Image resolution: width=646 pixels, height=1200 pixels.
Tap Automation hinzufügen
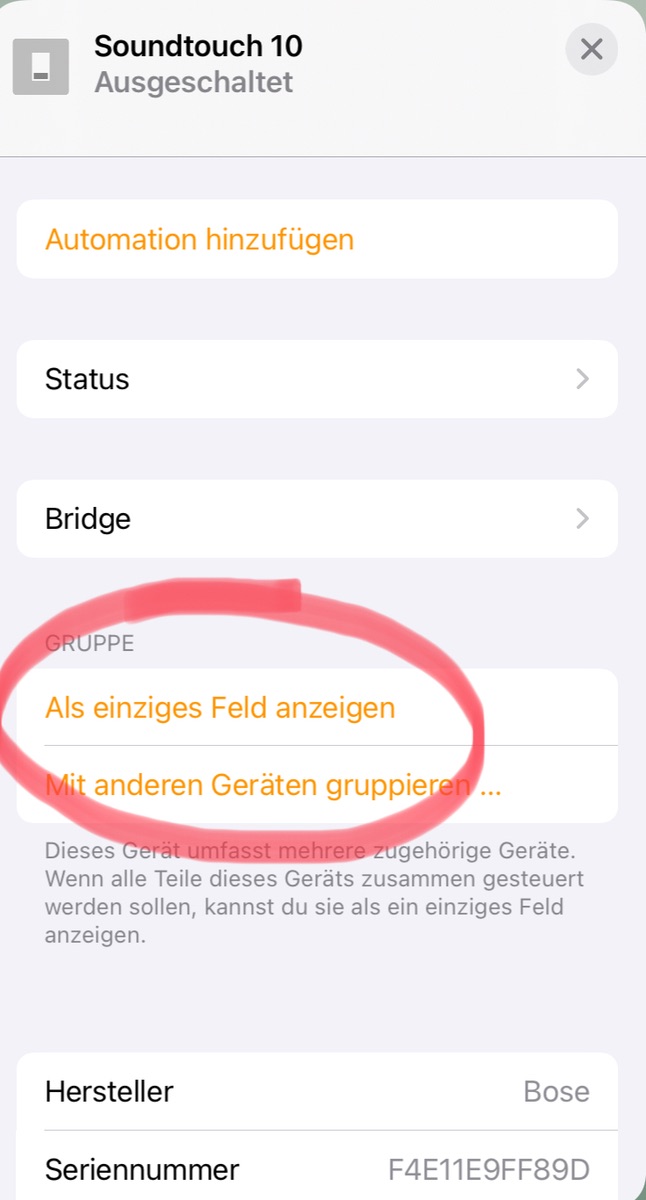(x=199, y=240)
